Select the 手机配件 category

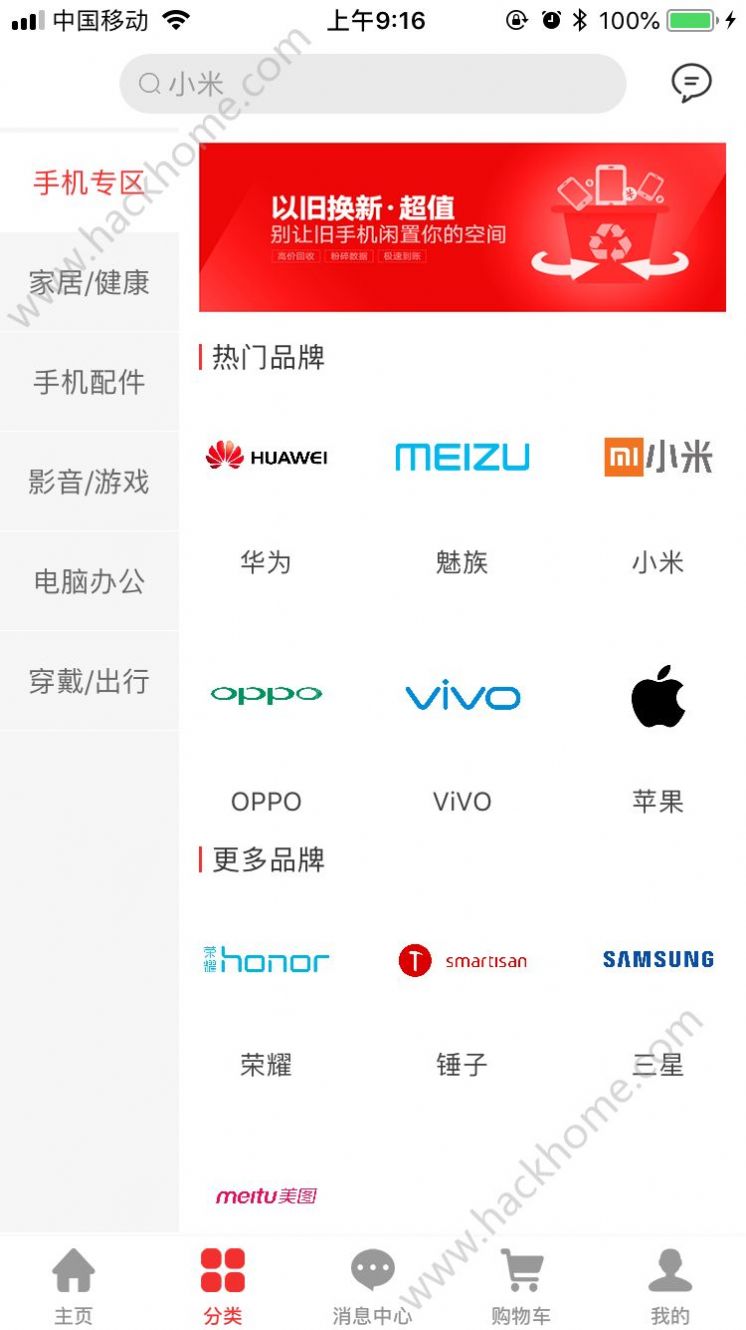tap(89, 382)
